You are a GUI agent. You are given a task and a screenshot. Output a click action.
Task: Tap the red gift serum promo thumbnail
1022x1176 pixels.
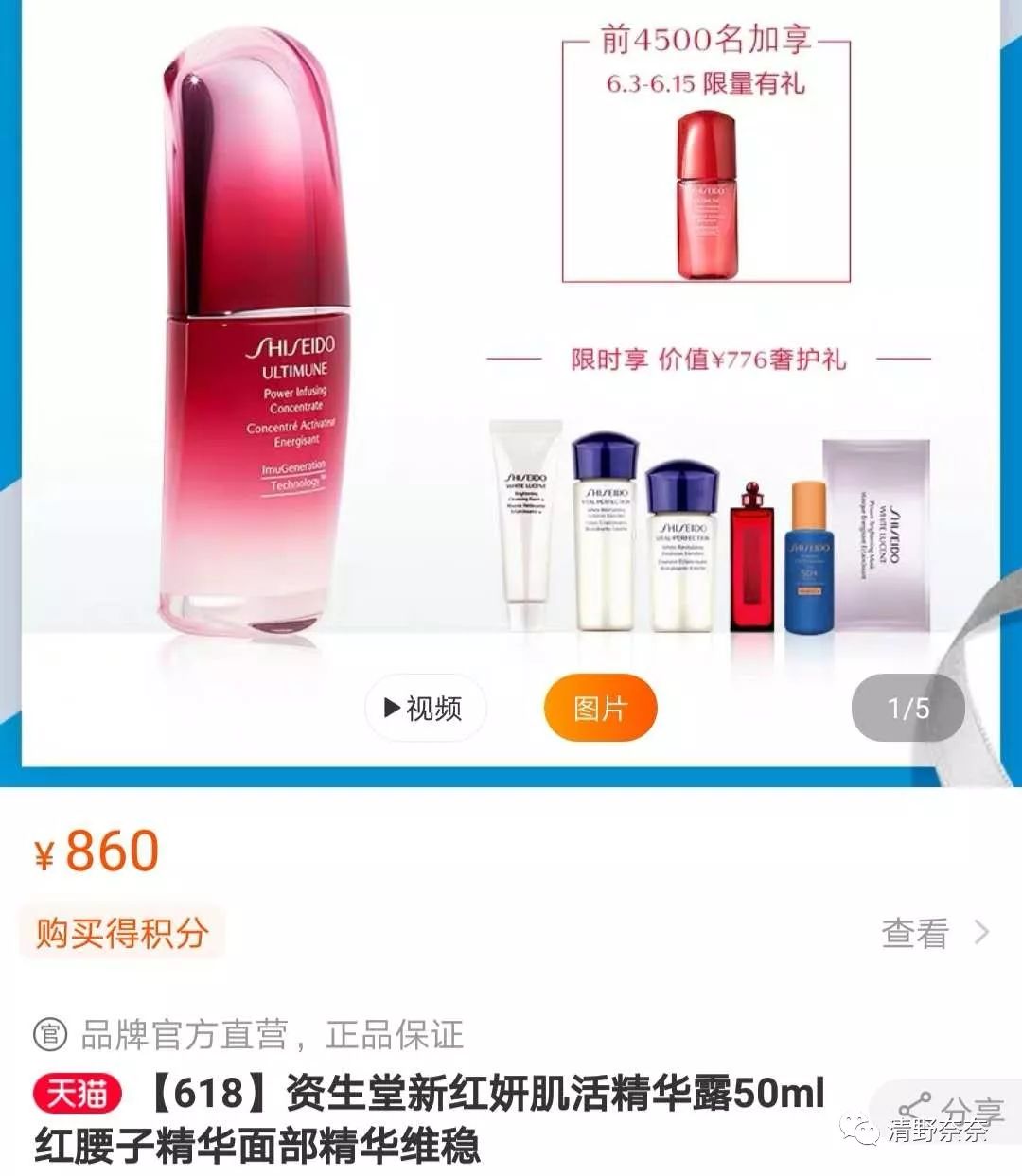pyautogui.click(x=700, y=194)
